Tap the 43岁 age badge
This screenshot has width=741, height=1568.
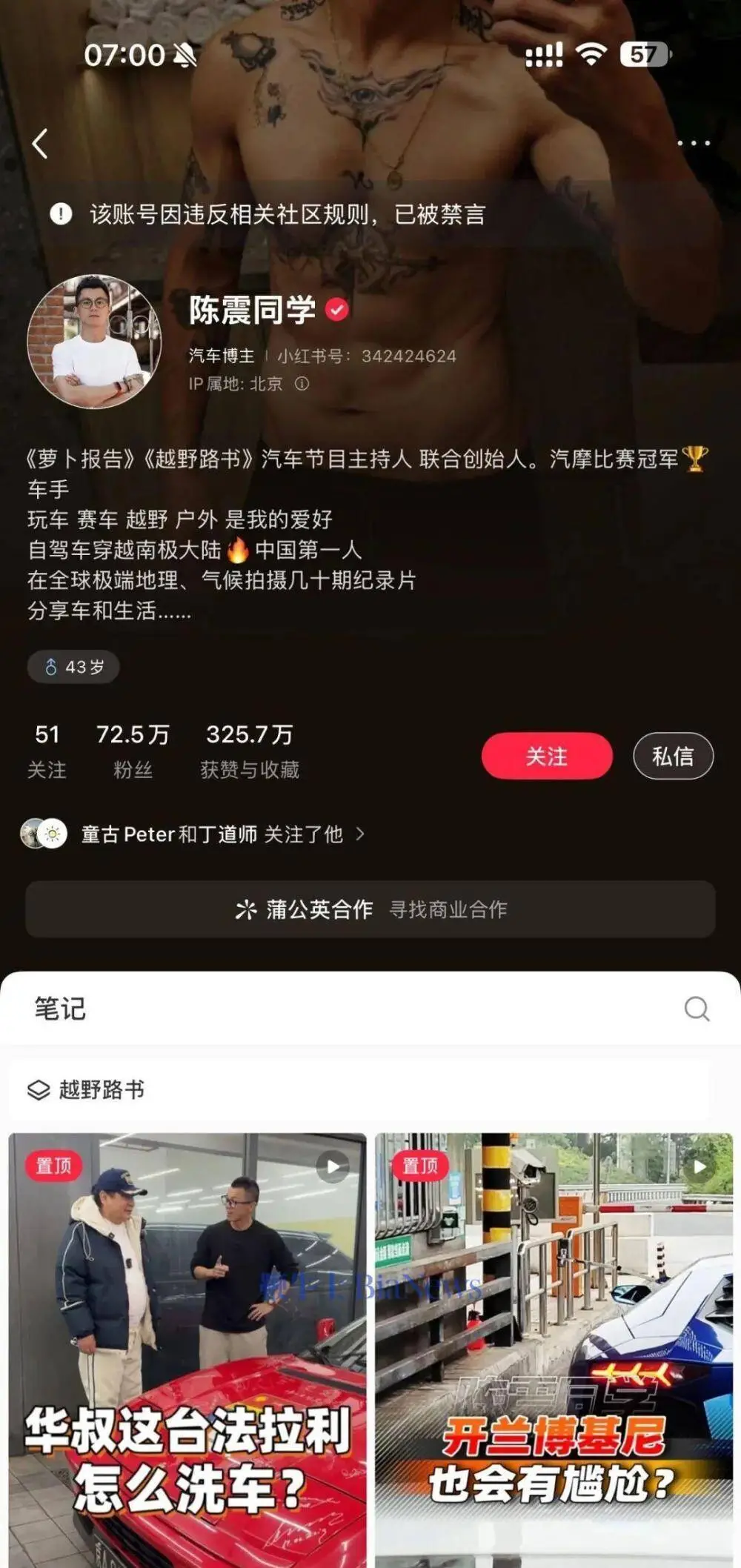coord(73,667)
